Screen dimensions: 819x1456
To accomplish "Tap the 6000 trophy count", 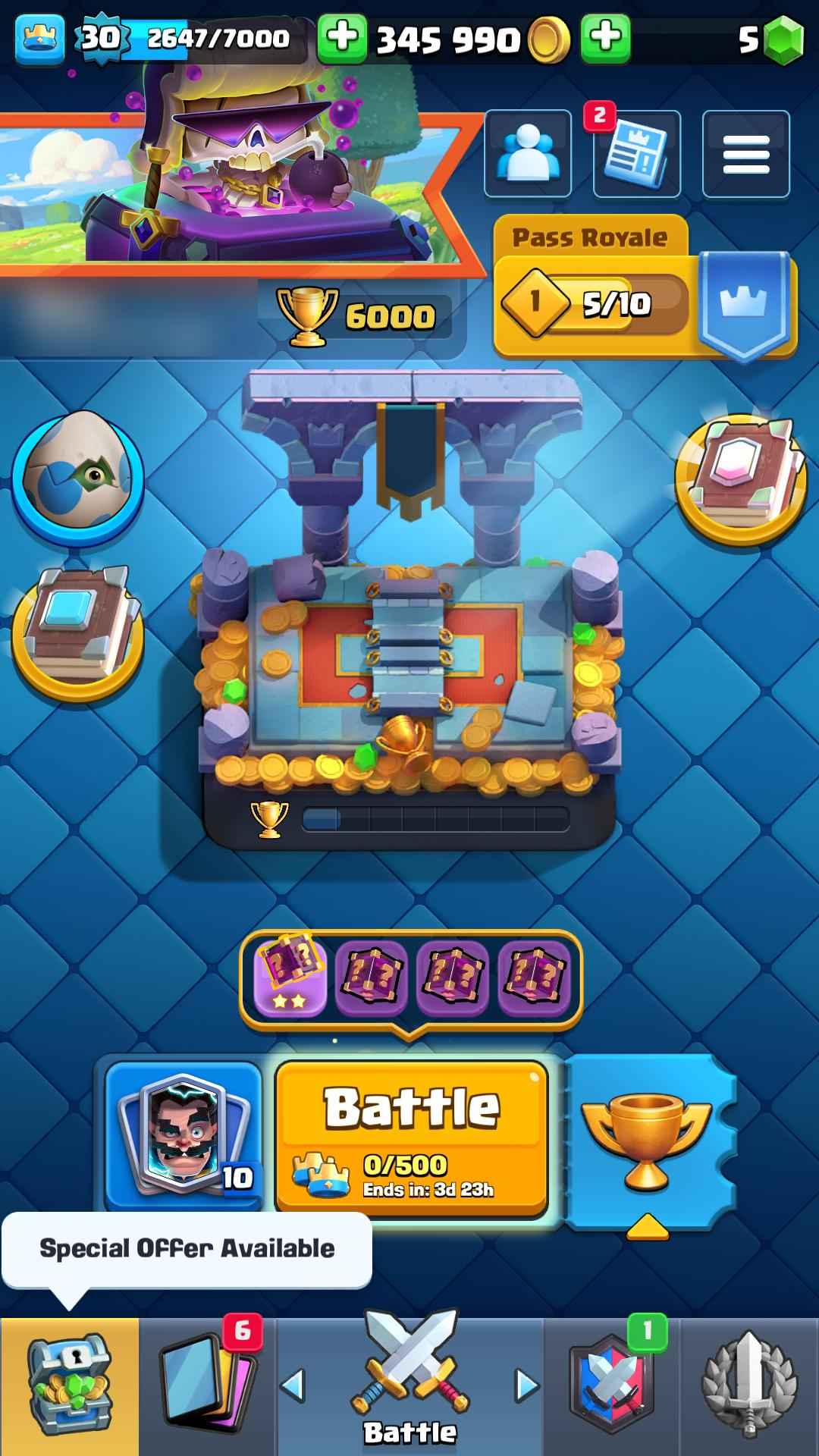I will coord(358,315).
